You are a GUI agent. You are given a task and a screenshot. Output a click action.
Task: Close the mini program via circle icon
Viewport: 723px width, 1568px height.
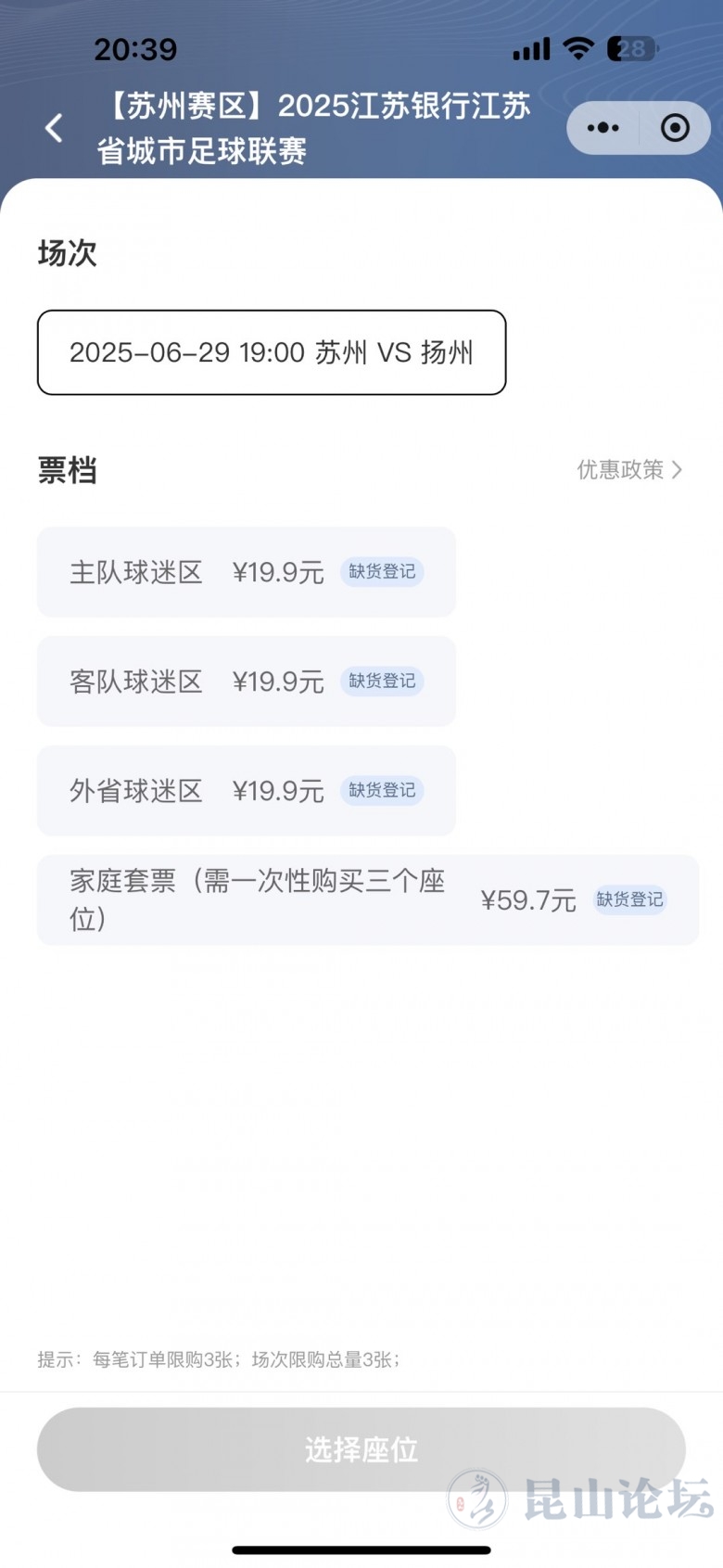pyautogui.click(x=675, y=128)
